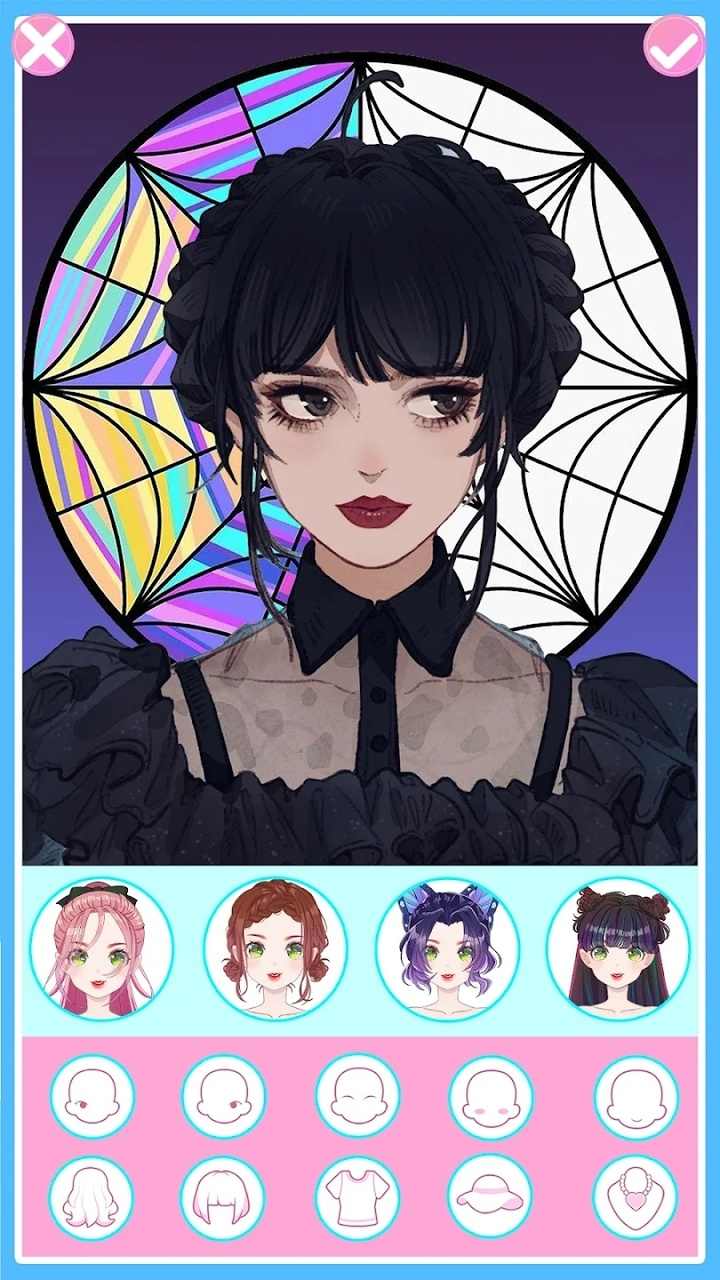Open the eyebrows category
Image resolution: width=720 pixels, height=1280 pixels.
[x=358, y=1097]
